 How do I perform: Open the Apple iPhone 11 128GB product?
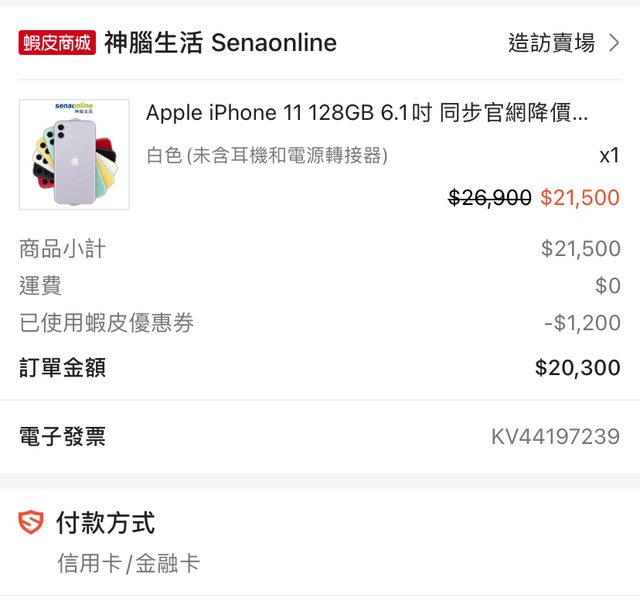pyautogui.click(x=367, y=113)
